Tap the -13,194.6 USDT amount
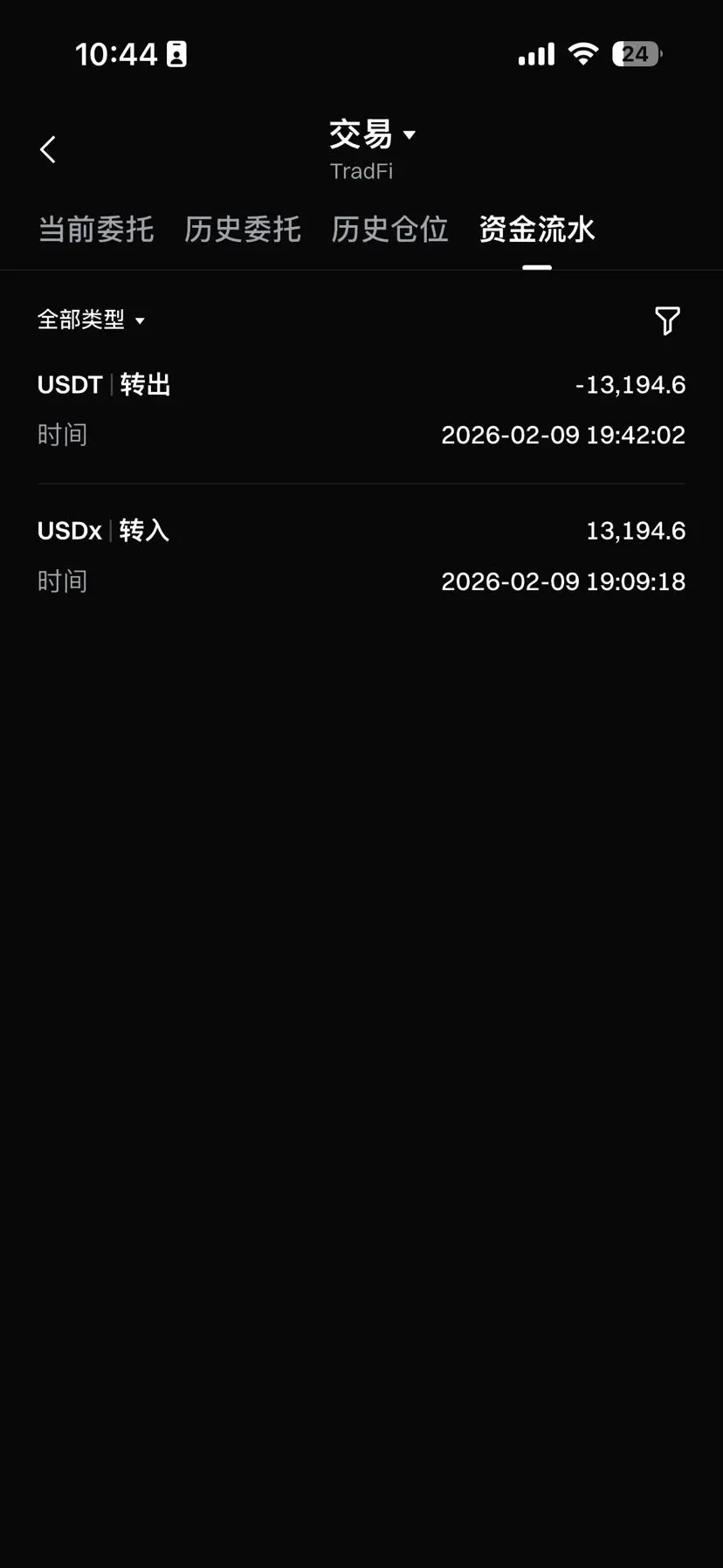Viewport: 723px width, 1568px height. (x=631, y=385)
